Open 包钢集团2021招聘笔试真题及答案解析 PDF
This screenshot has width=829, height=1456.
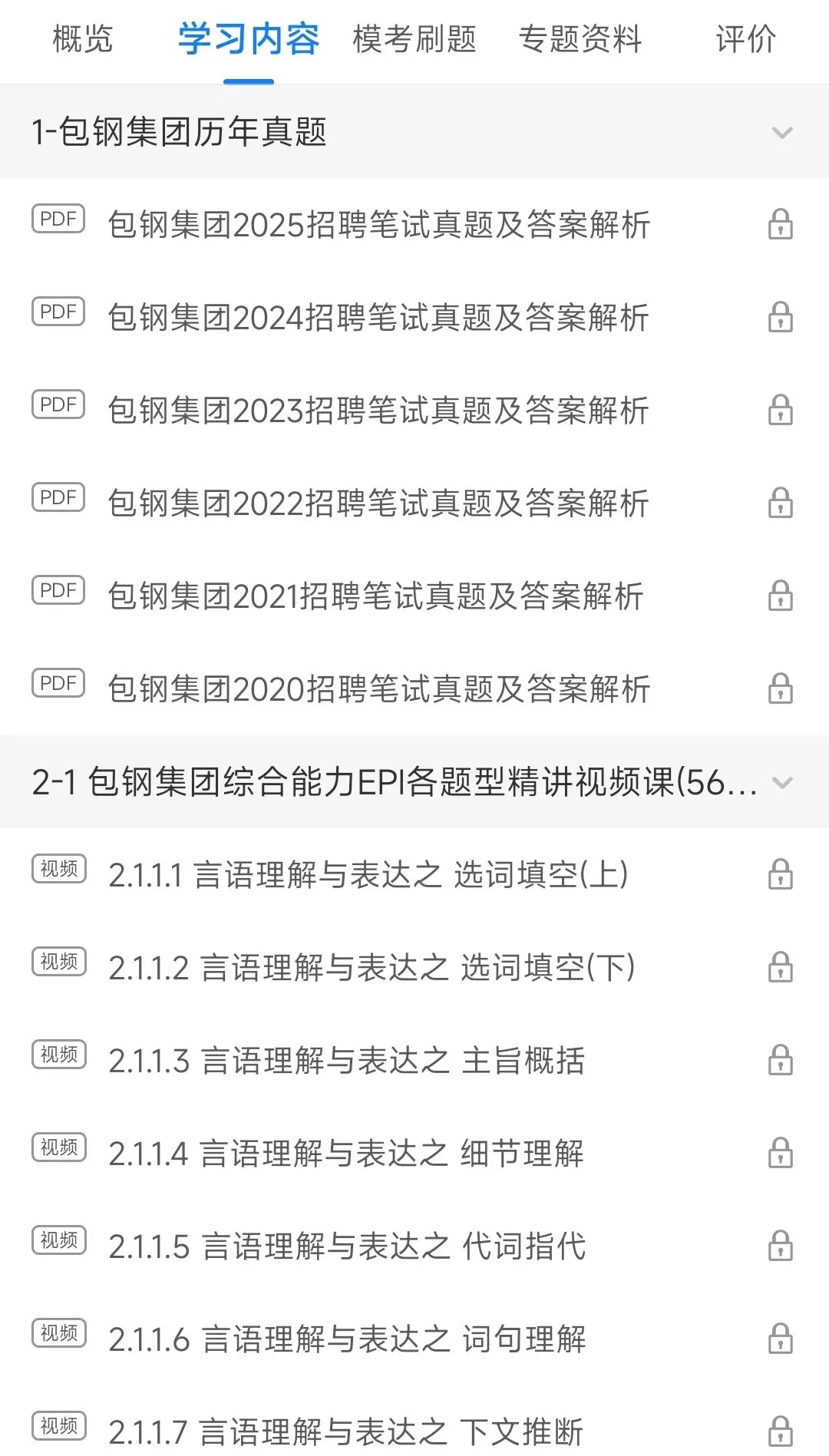(x=375, y=596)
